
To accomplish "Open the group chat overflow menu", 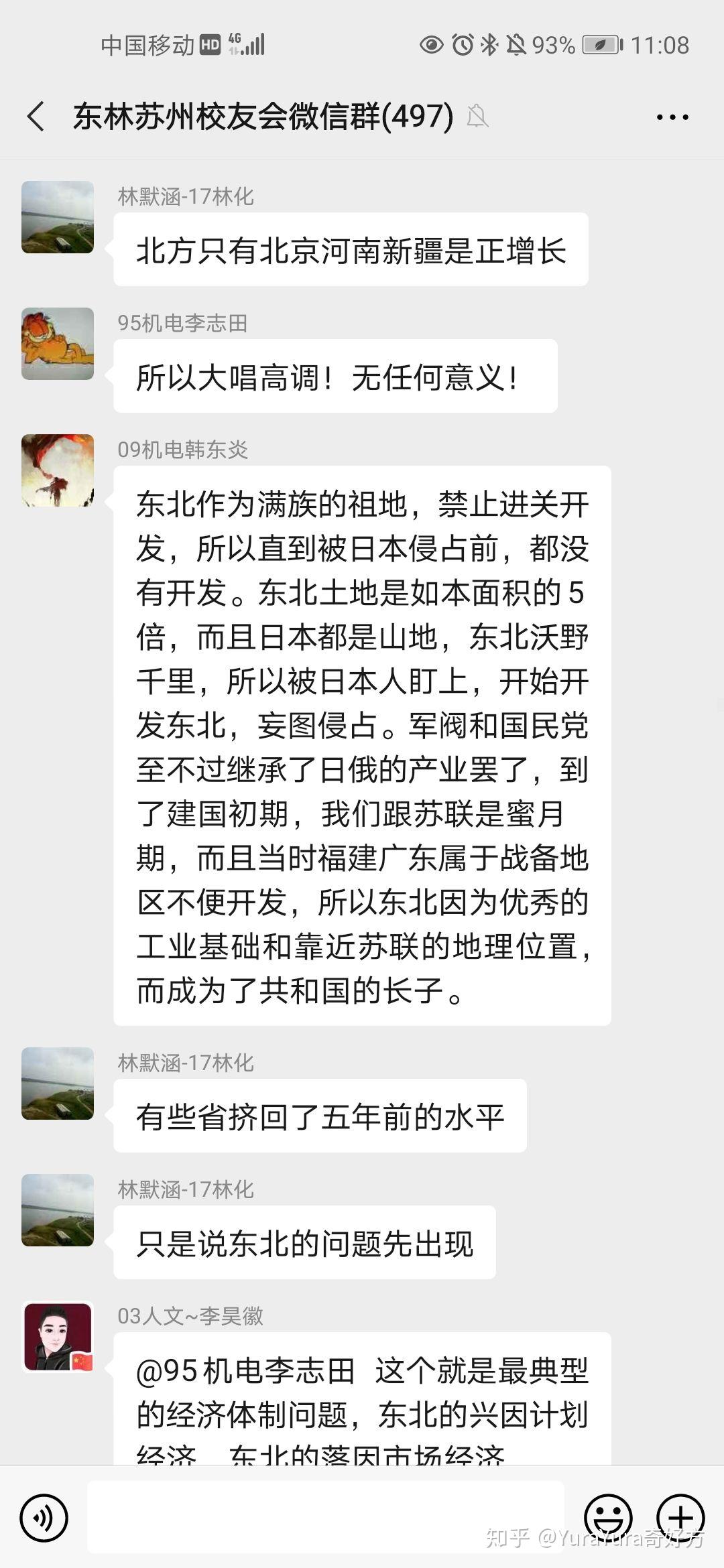I will tap(672, 117).
